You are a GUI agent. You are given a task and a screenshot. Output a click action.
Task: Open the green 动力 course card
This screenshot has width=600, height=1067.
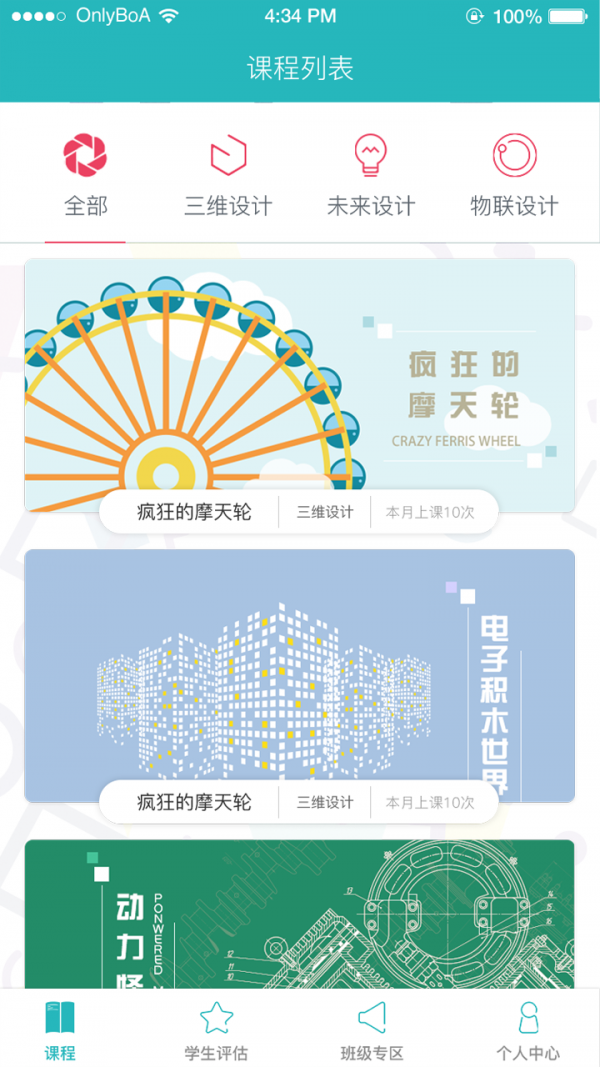click(300, 912)
